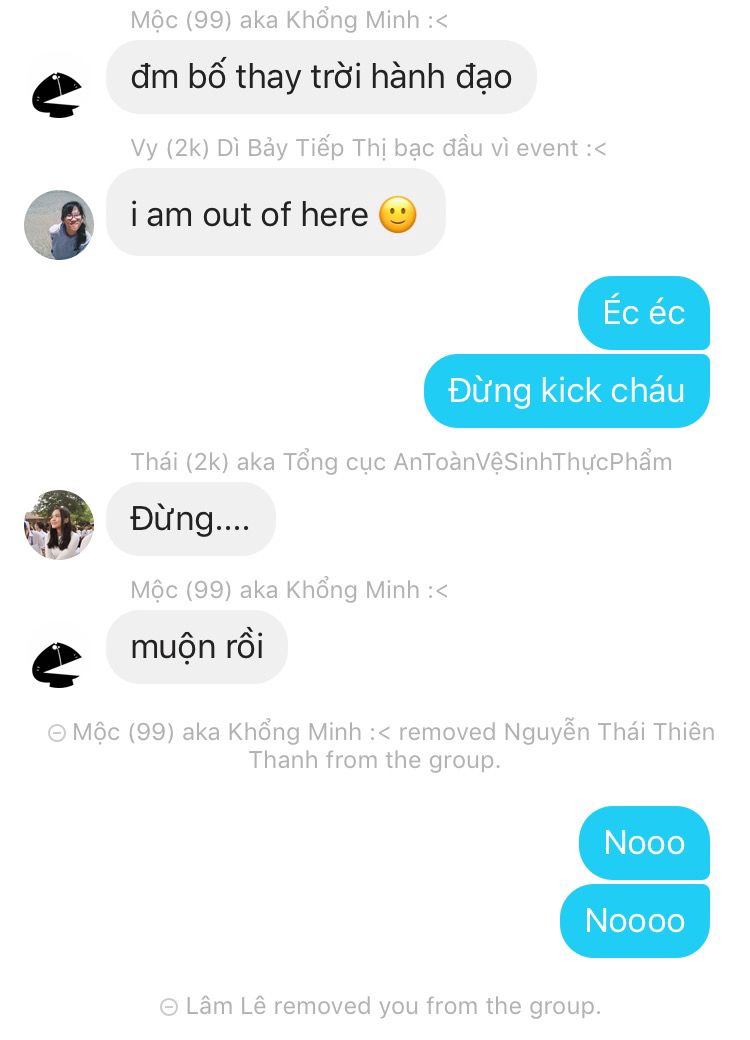The height and width of the screenshot is (1040, 750).
Task: Select the "Noooo" message bubble
Action: [x=634, y=920]
